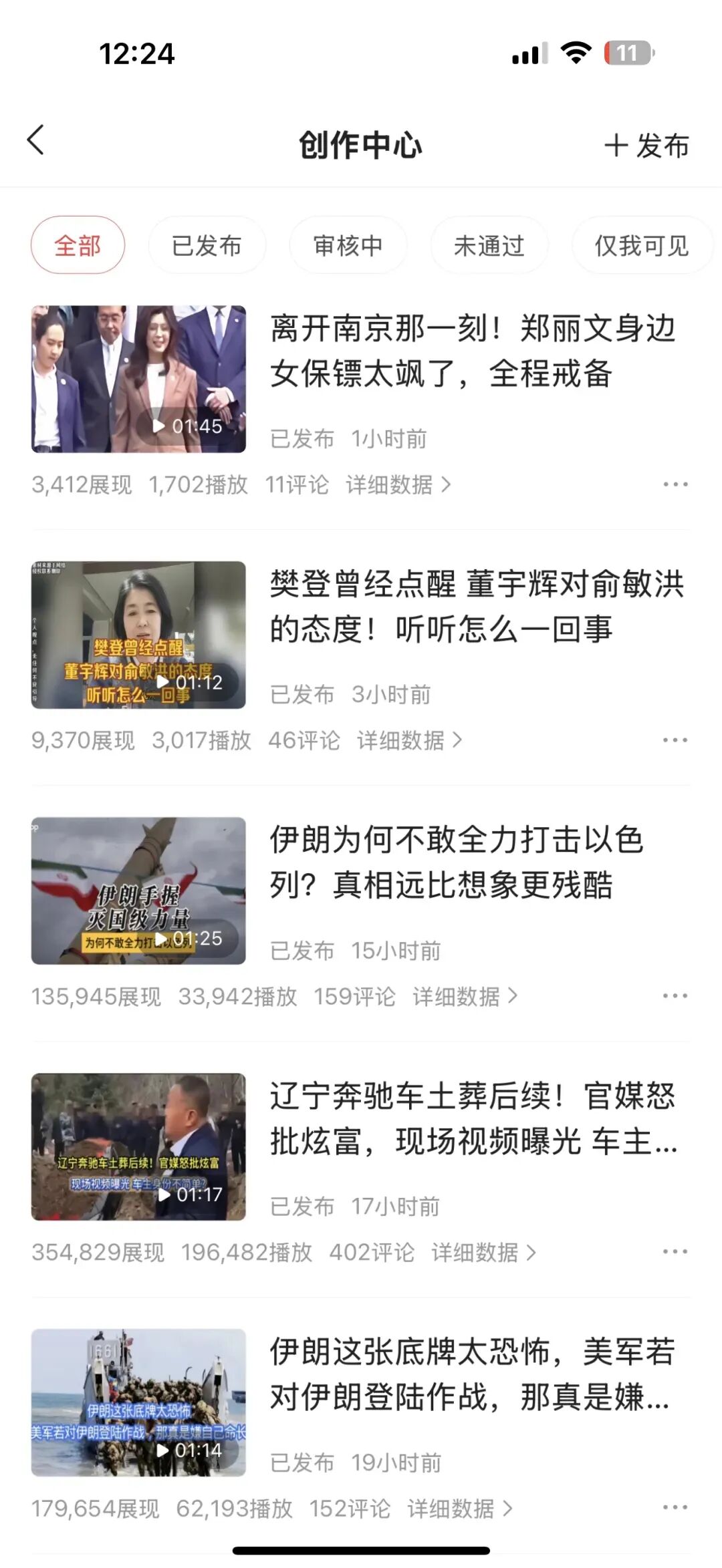Open the 伊朗这张底牌太恐怖 video
This screenshot has height=1568, width=722.
(138, 1402)
